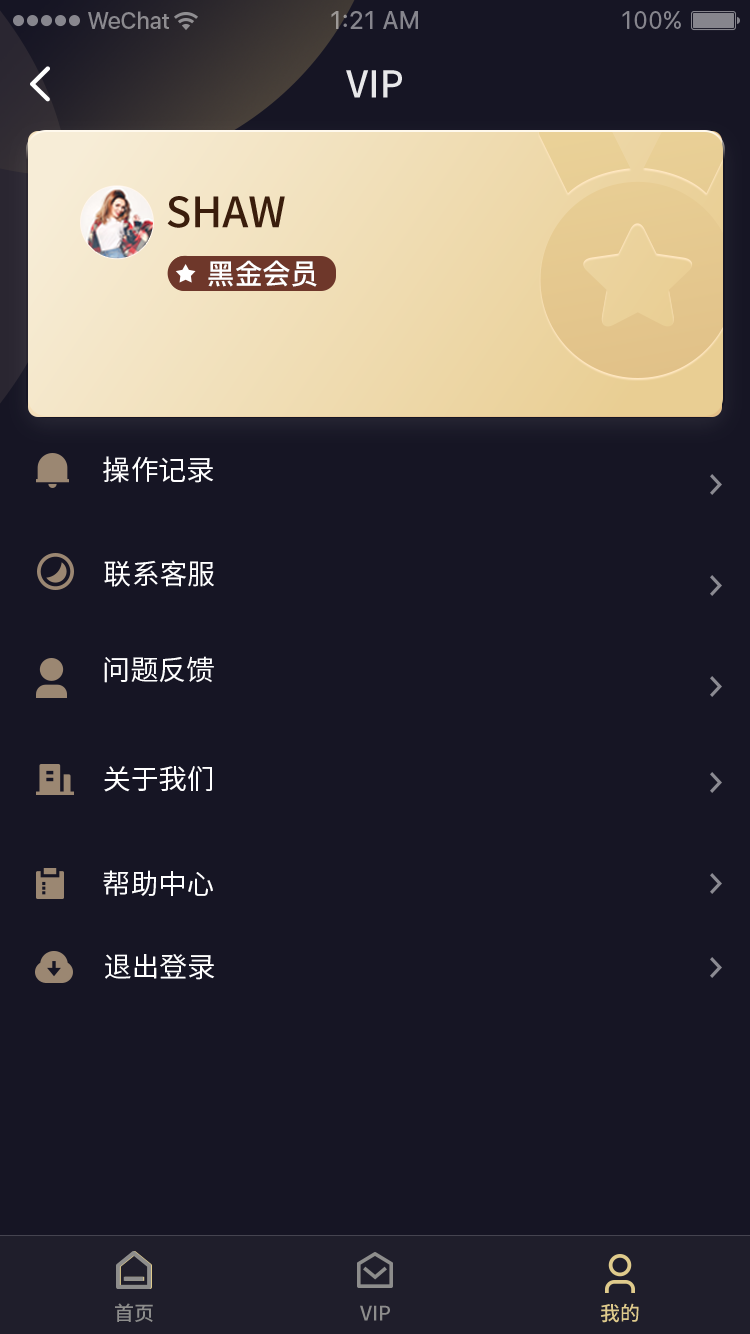
Task: Click the building icon for 关于我们
Action: [x=52, y=780]
